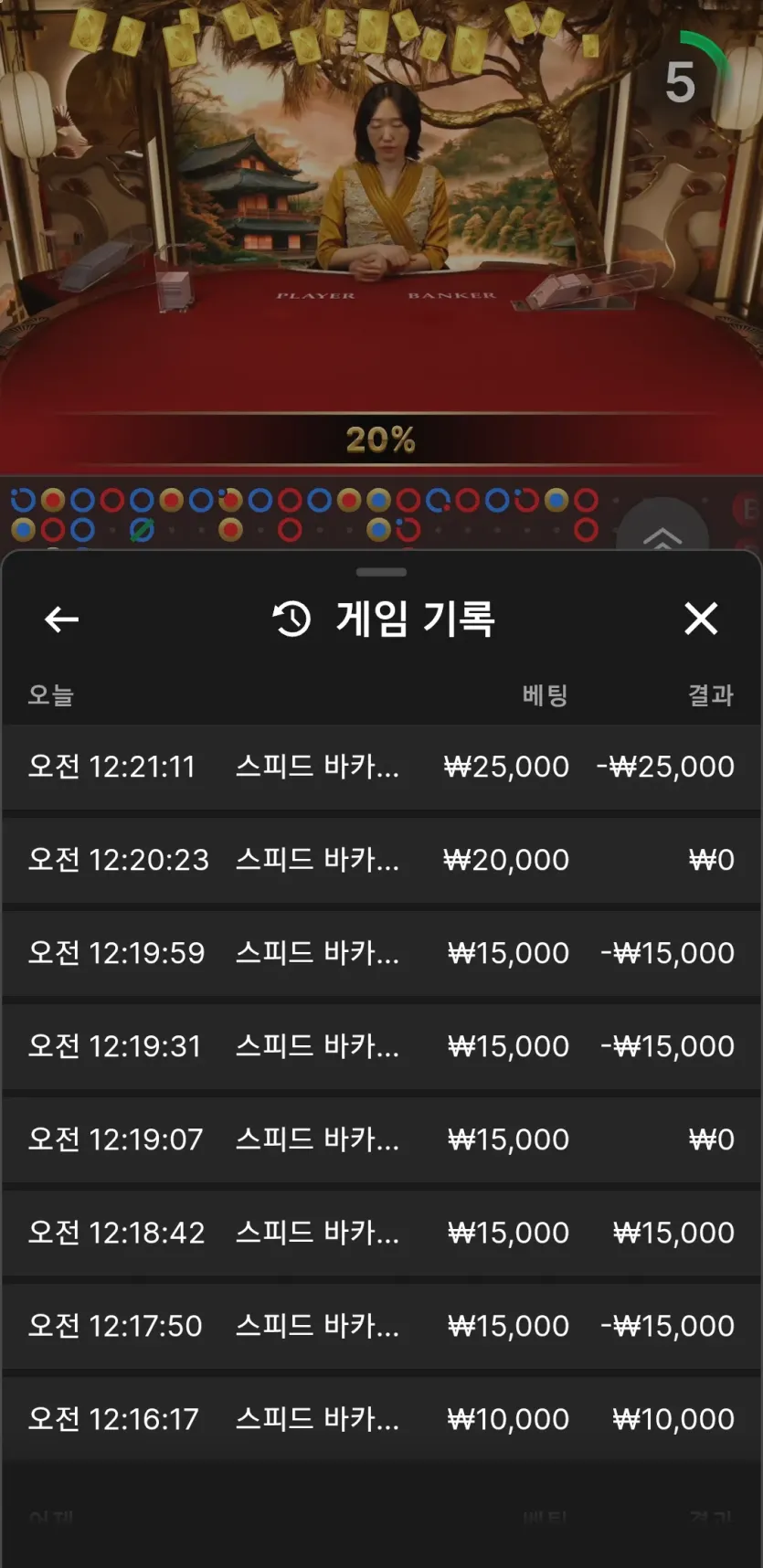Expand the roadmap with the double-chevron button
Viewport: 763px width, 1568px height.
tap(662, 535)
